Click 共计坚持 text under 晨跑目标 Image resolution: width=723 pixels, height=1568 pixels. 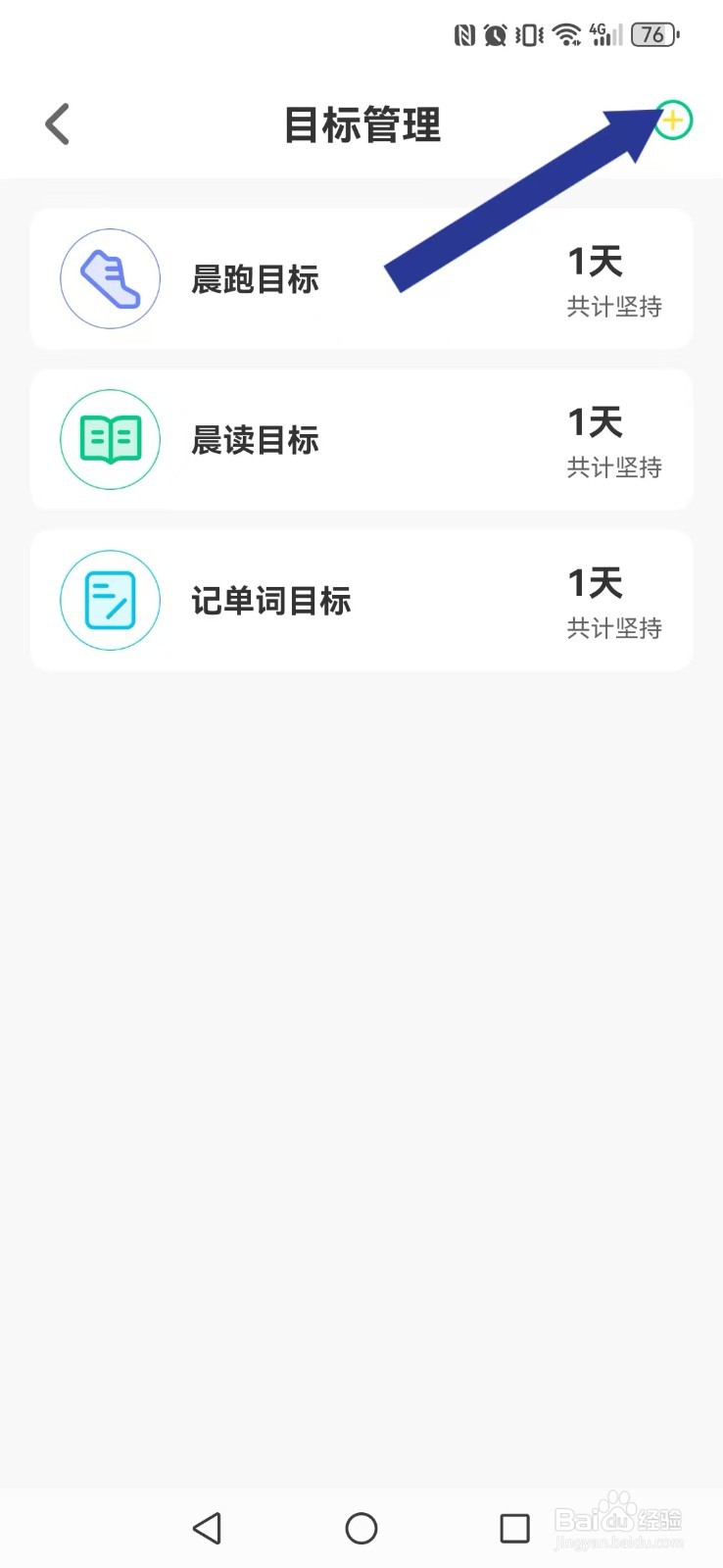click(613, 306)
